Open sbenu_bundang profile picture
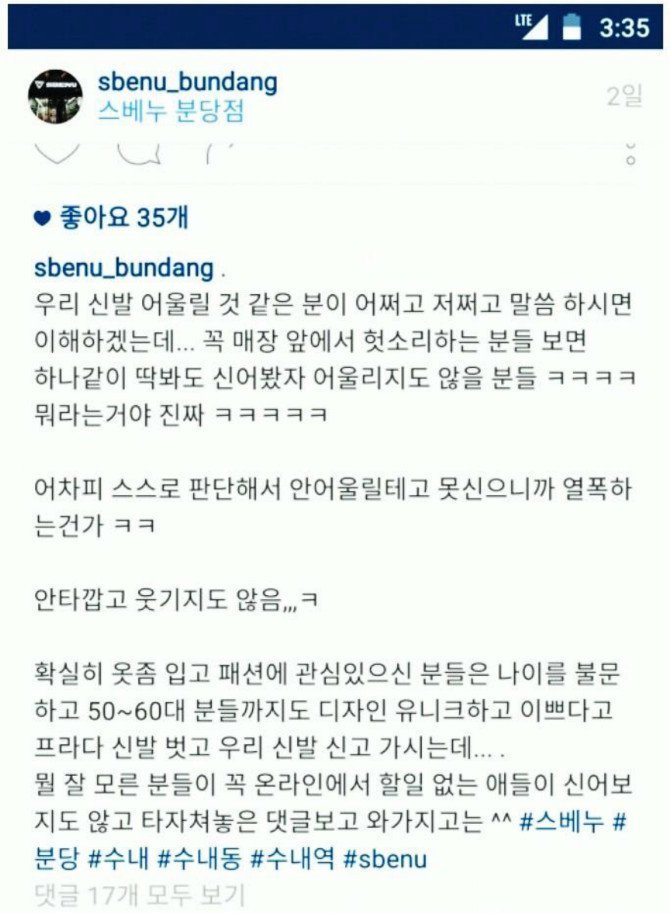 coord(55,96)
